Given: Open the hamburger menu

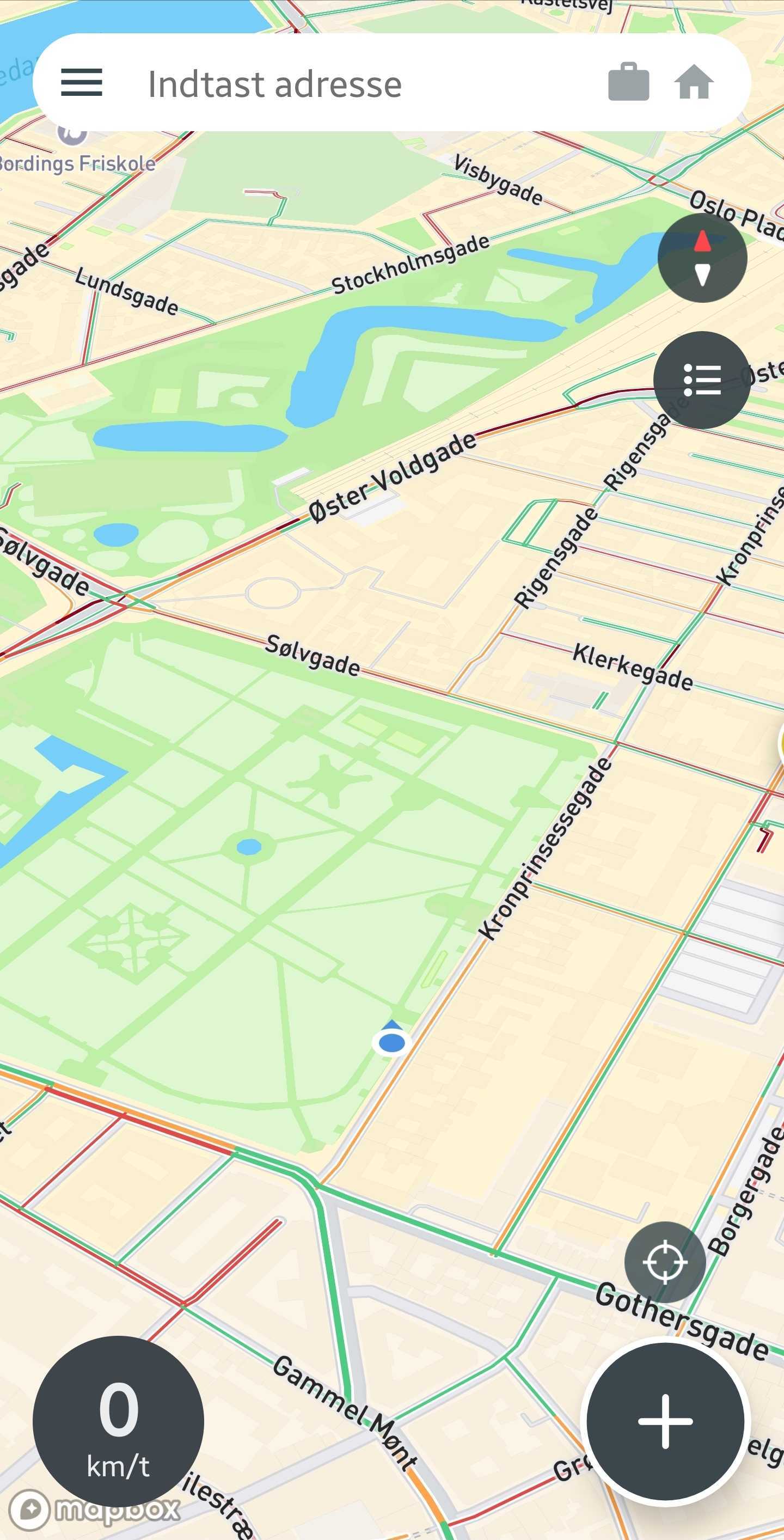Looking at the screenshot, I should click(82, 83).
